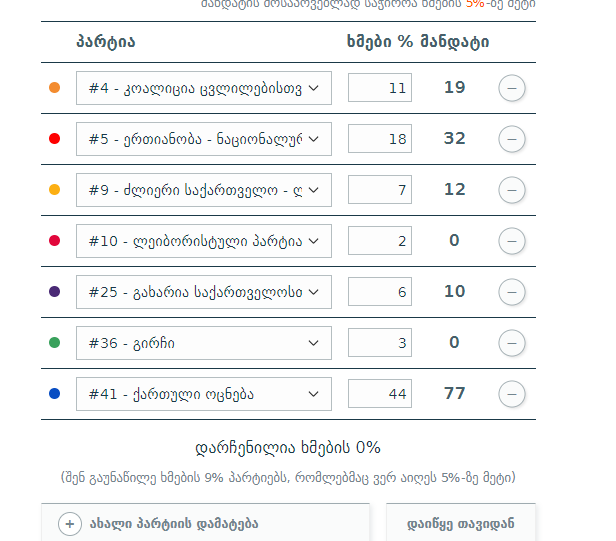Edit the vote percentage field showing 2
Screen dimensions: 616x541
[x=380, y=241]
